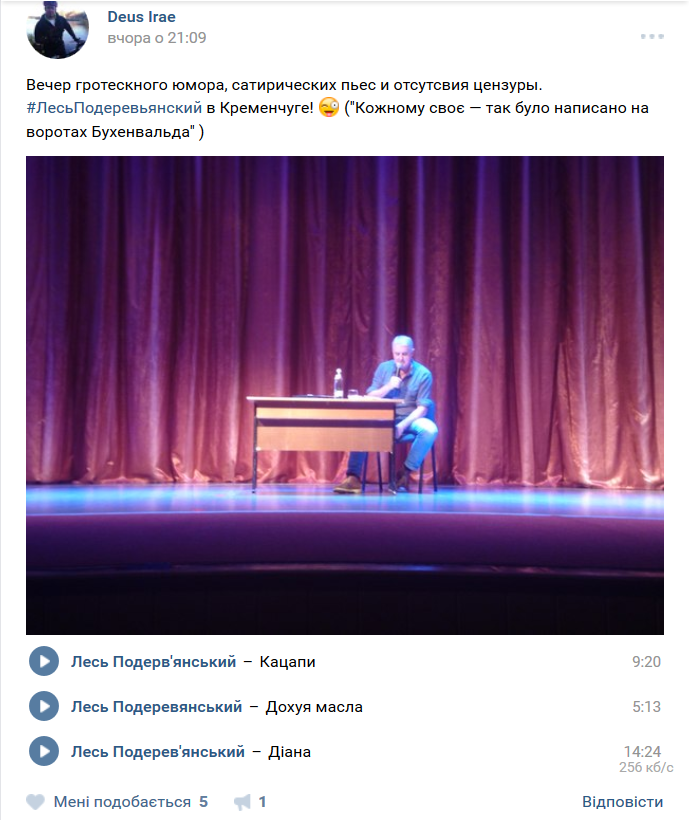Play the track Діана

[44, 751]
